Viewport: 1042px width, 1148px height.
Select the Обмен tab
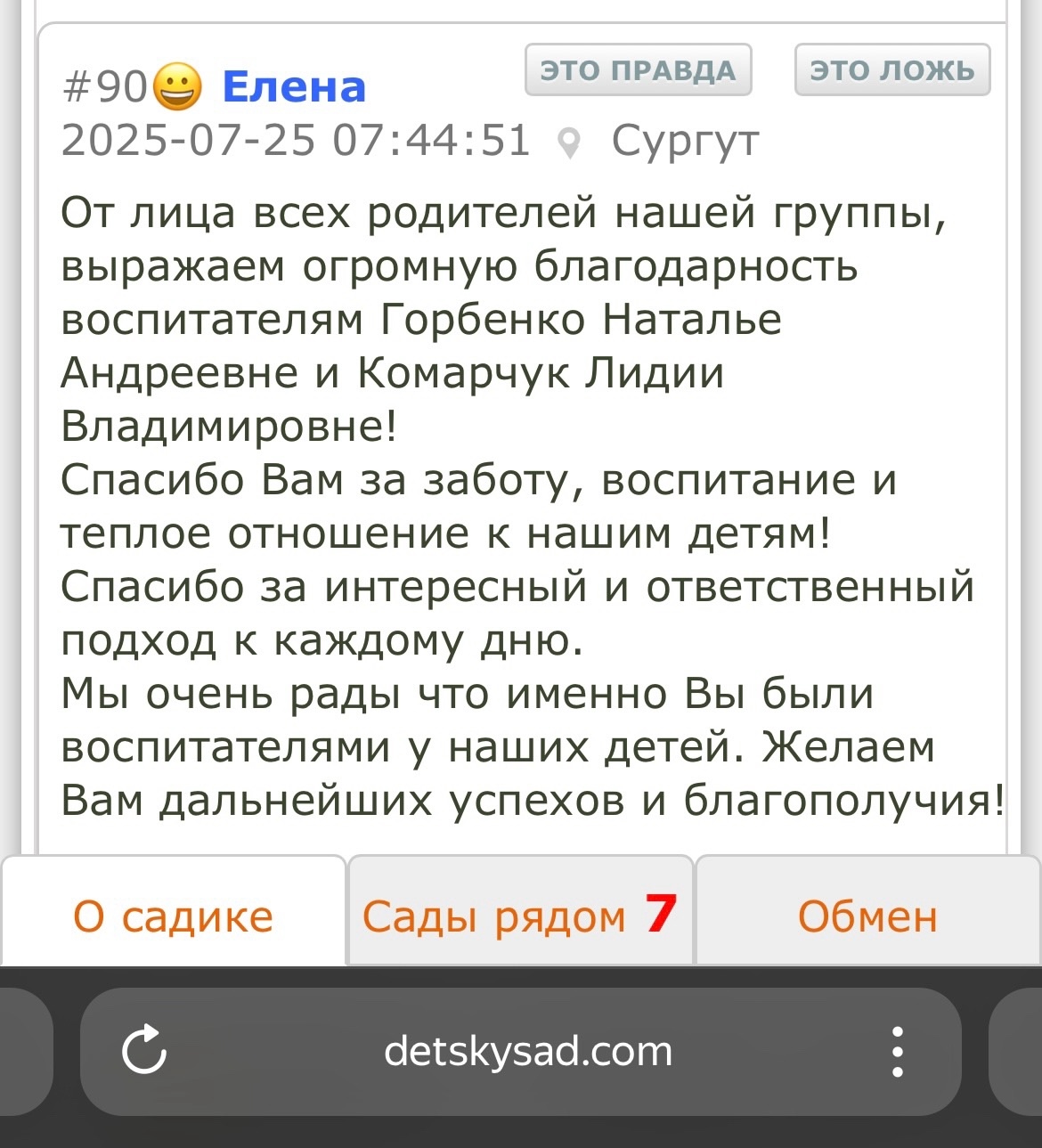[x=867, y=915]
